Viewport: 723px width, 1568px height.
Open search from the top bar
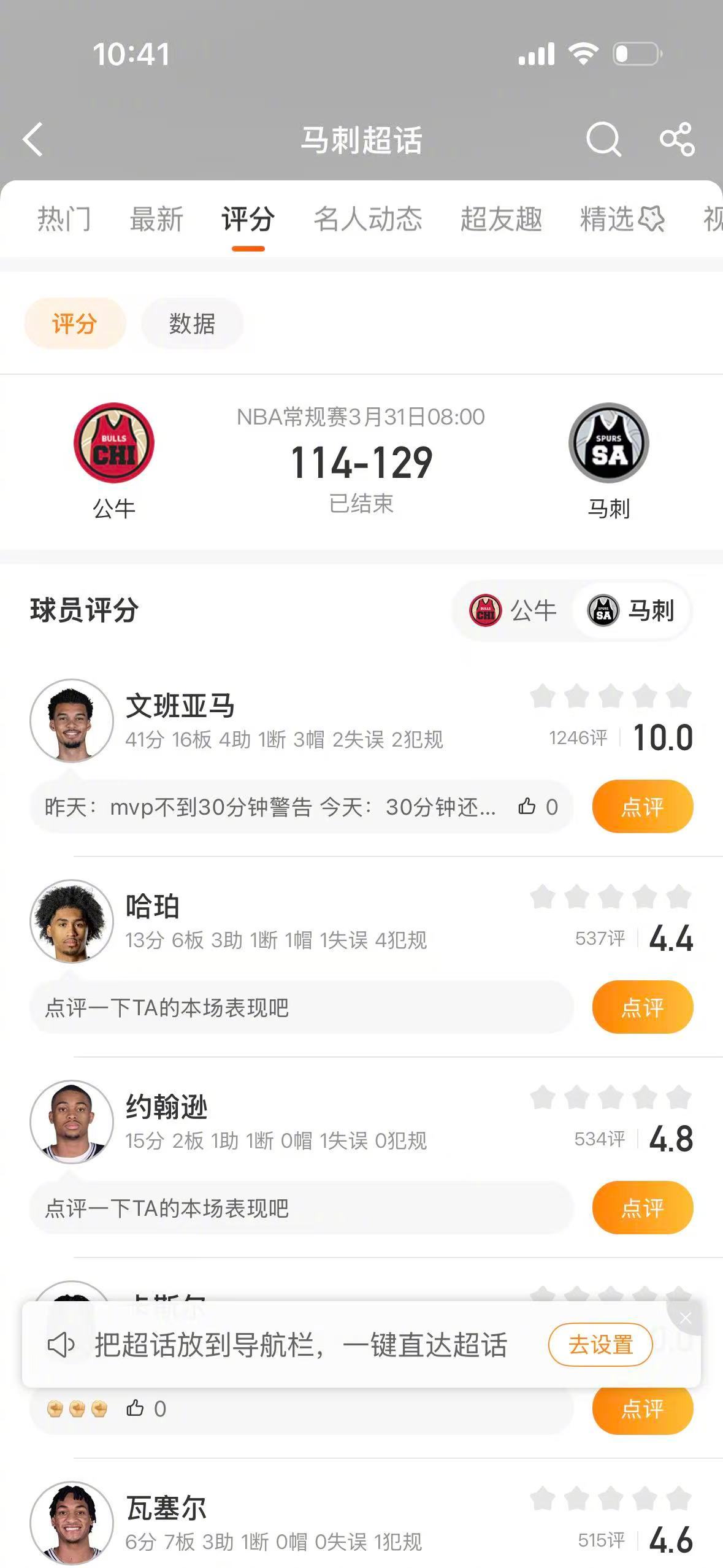point(603,140)
